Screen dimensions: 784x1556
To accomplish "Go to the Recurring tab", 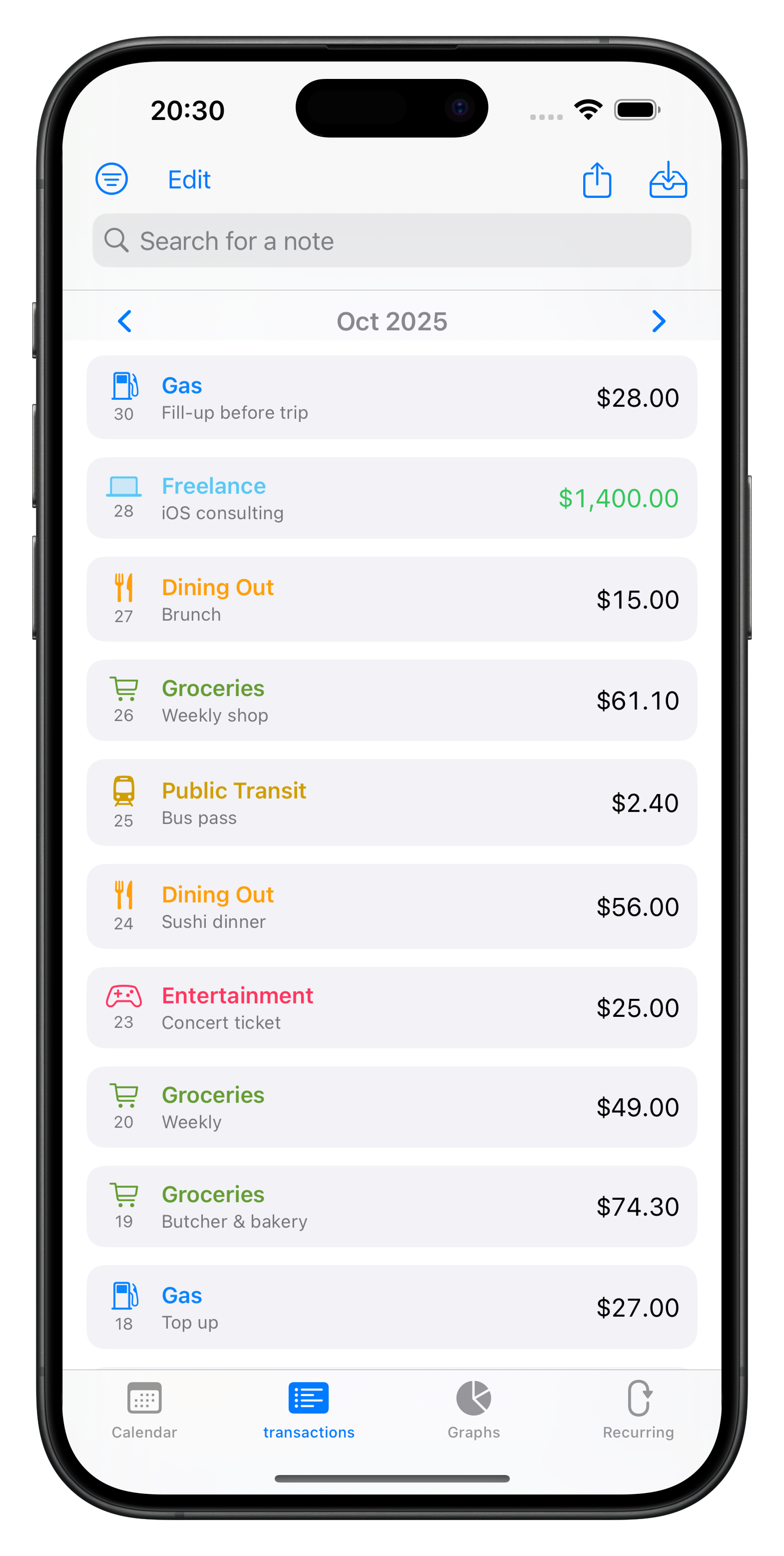I will pyautogui.click(x=638, y=1410).
